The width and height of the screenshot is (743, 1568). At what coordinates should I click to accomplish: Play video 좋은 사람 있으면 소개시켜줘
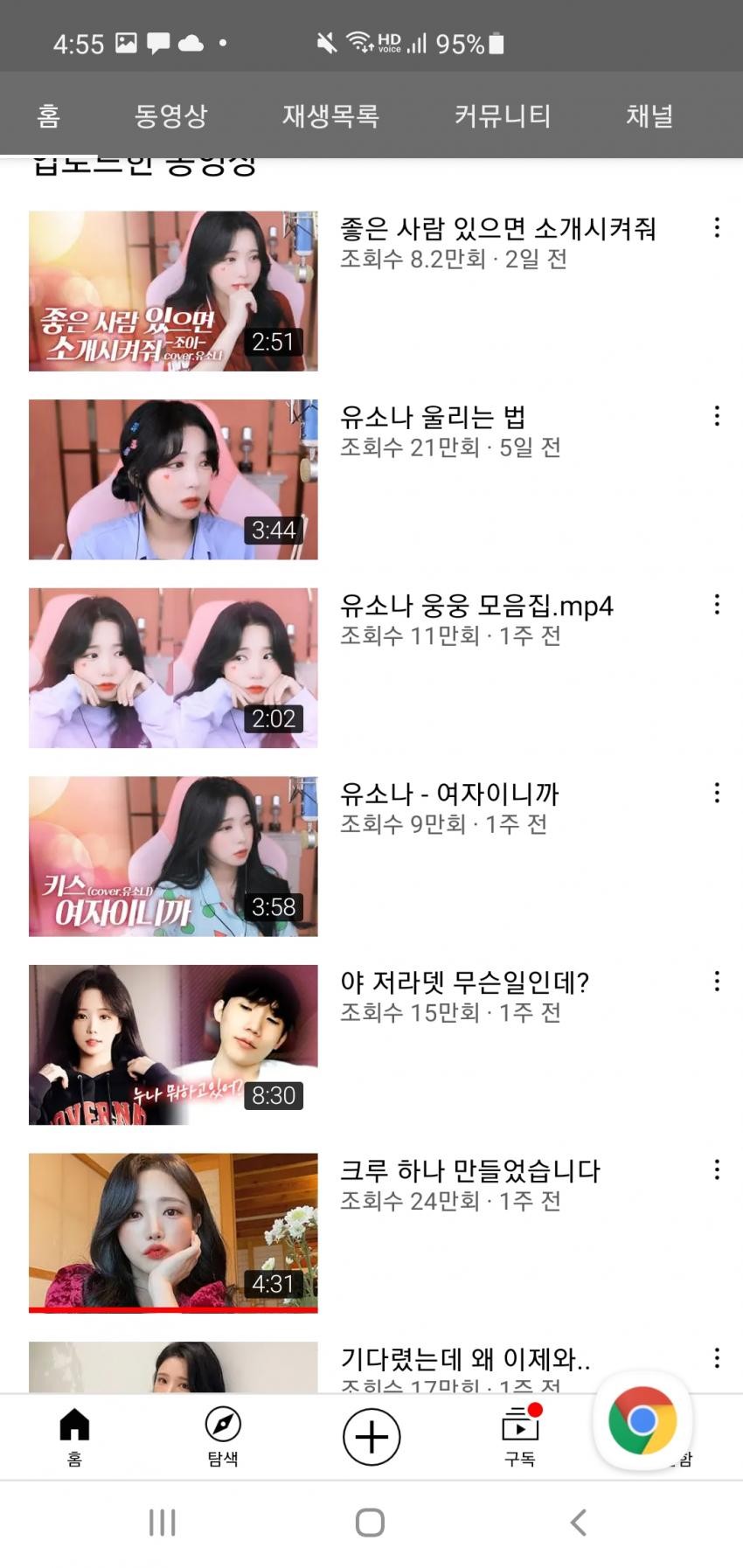tap(173, 291)
